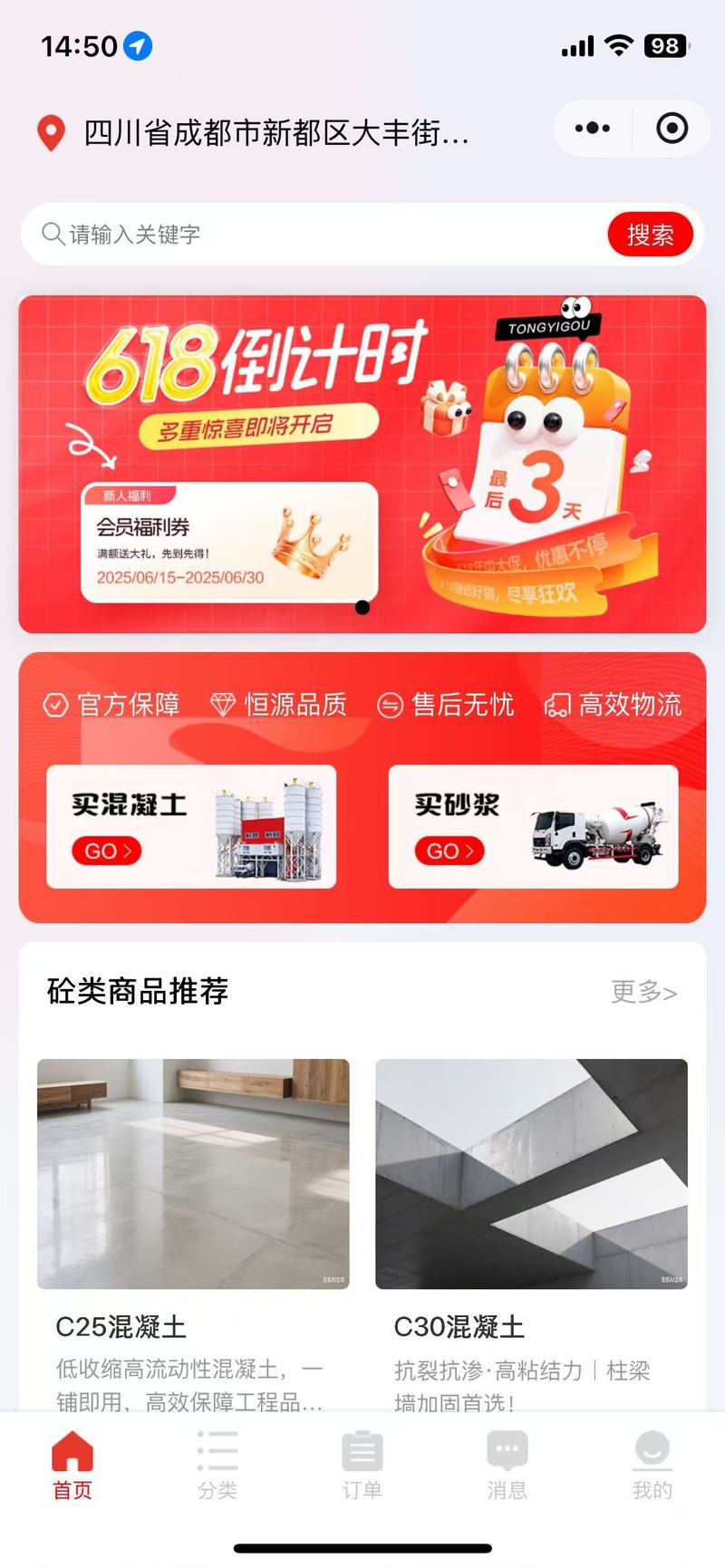This screenshot has height=1568, width=725.
Task: Switch to the 首页 tab
Action: [x=72, y=1465]
